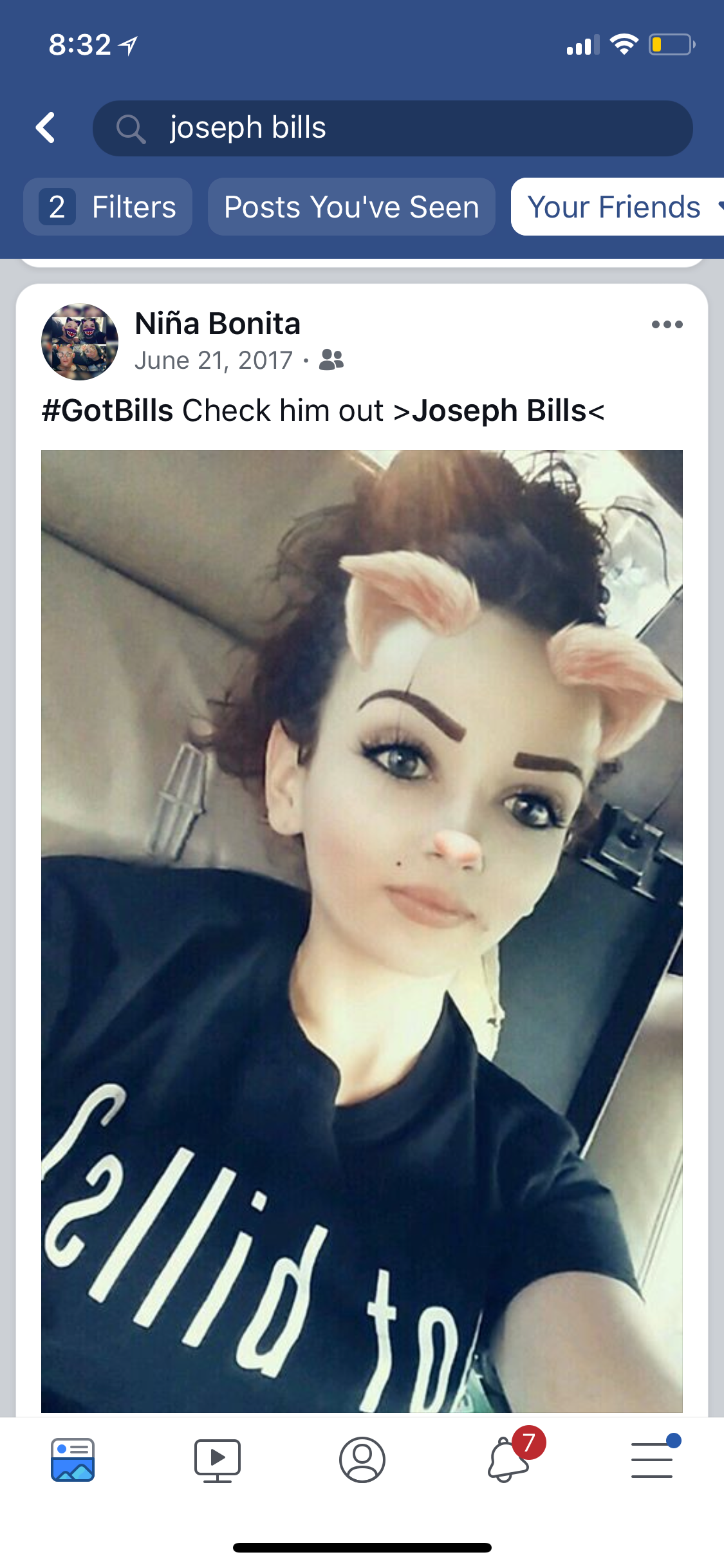Open the #GotBills hashtag
This screenshot has width=724, height=1568.
[107, 411]
